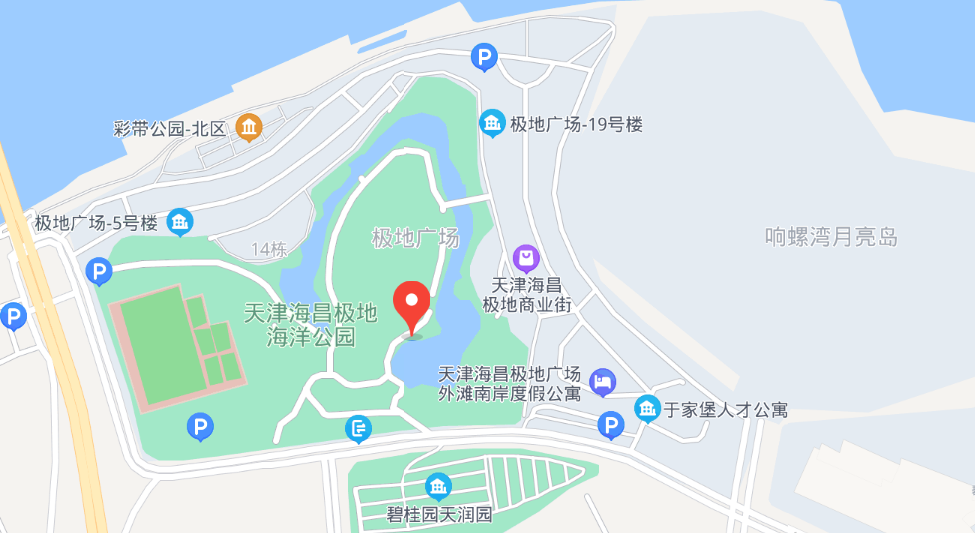Screen dimensions: 975x533
Task: Select the 碧桂园天润园 marker
Action: (x=438, y=488)
